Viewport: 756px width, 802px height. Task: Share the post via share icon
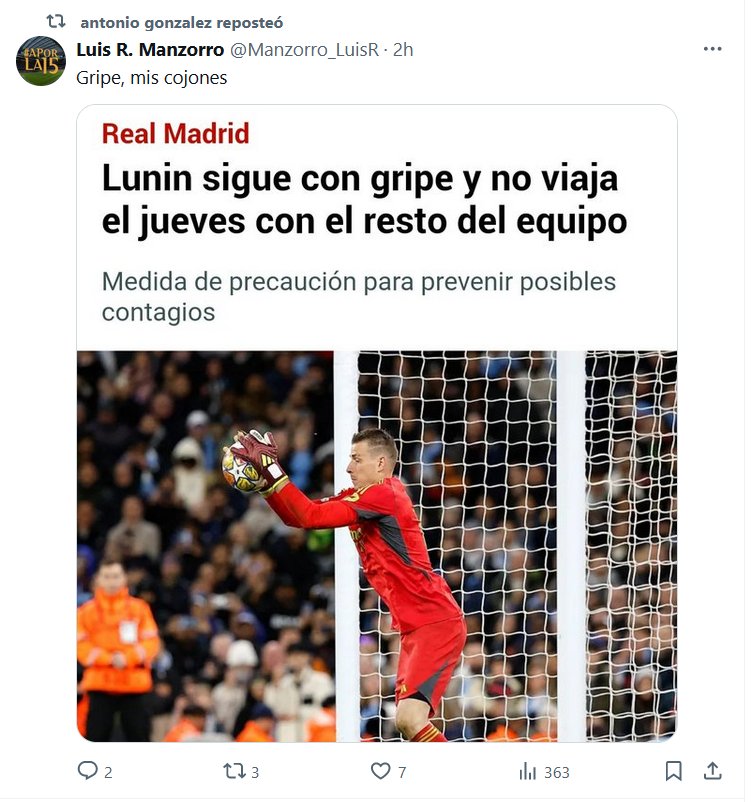[713, 771]
